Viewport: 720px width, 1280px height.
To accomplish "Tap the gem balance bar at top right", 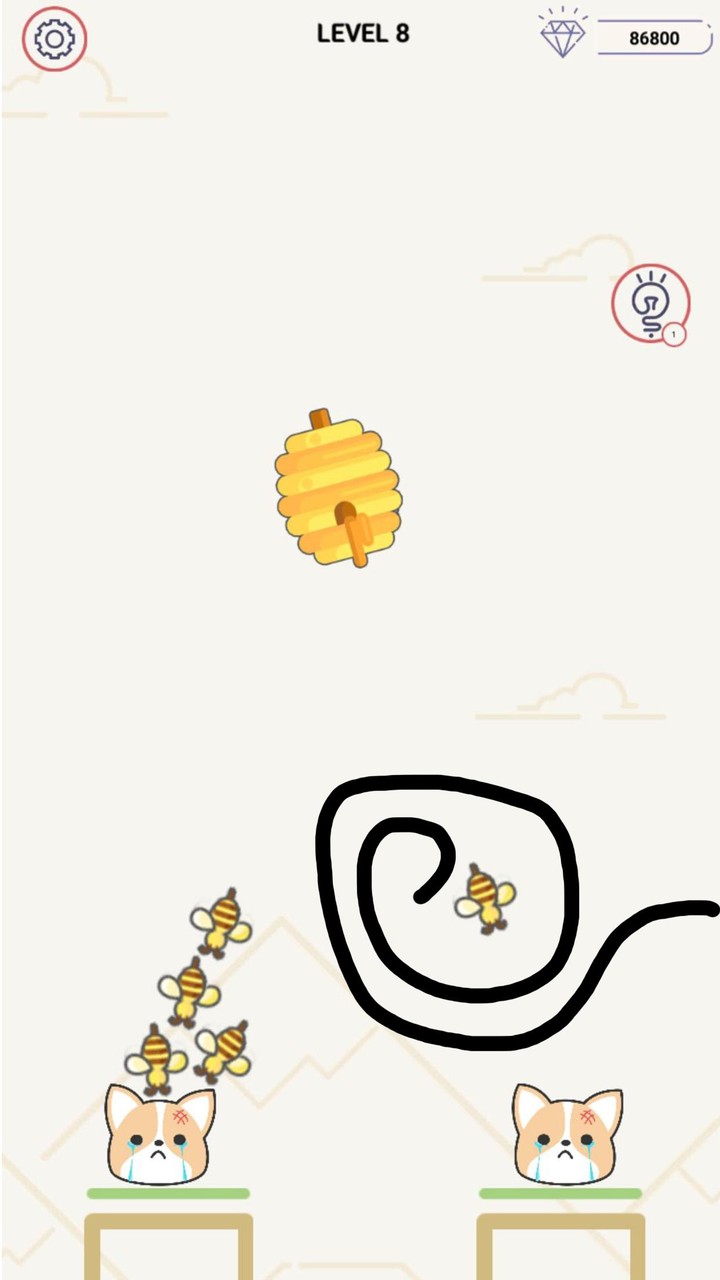I will click(655, 38).
